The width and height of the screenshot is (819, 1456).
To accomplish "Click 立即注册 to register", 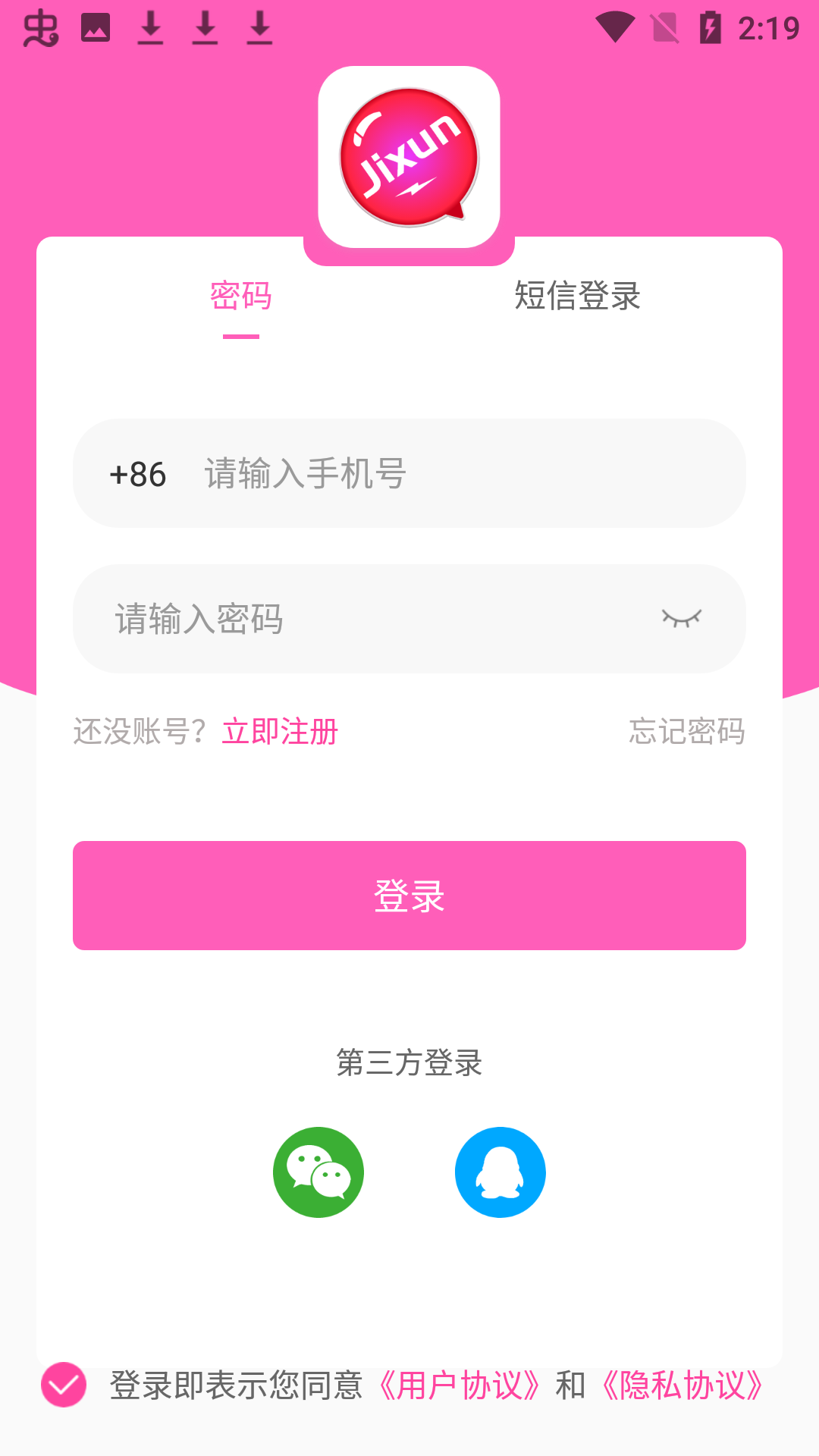I will pos(280,731).
